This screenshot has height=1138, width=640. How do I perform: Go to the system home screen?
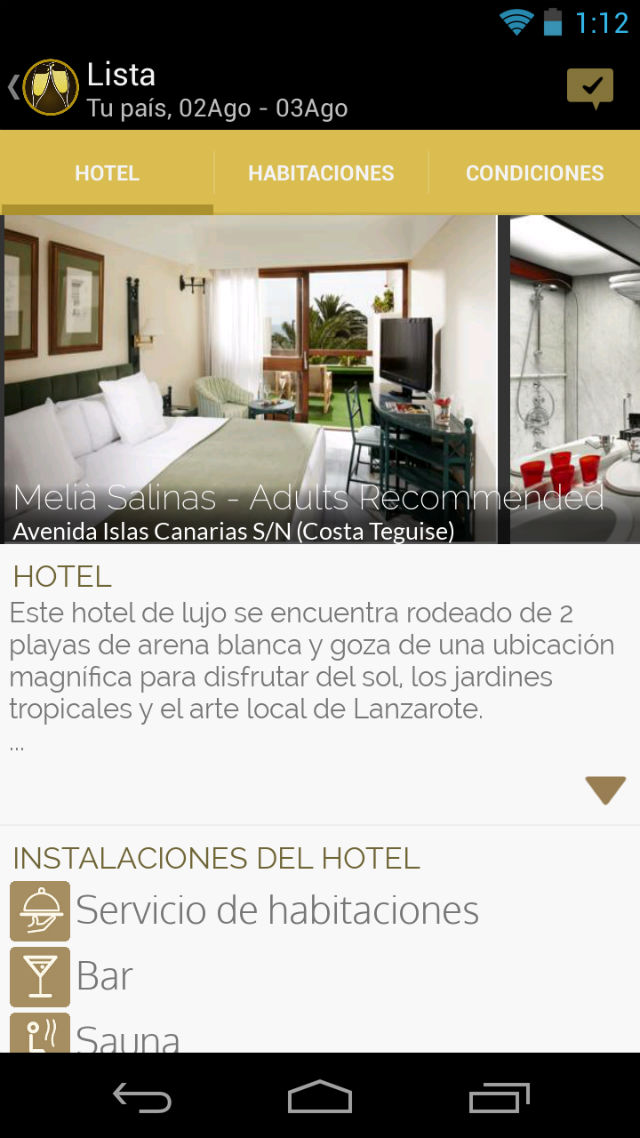click(320, 1097)
